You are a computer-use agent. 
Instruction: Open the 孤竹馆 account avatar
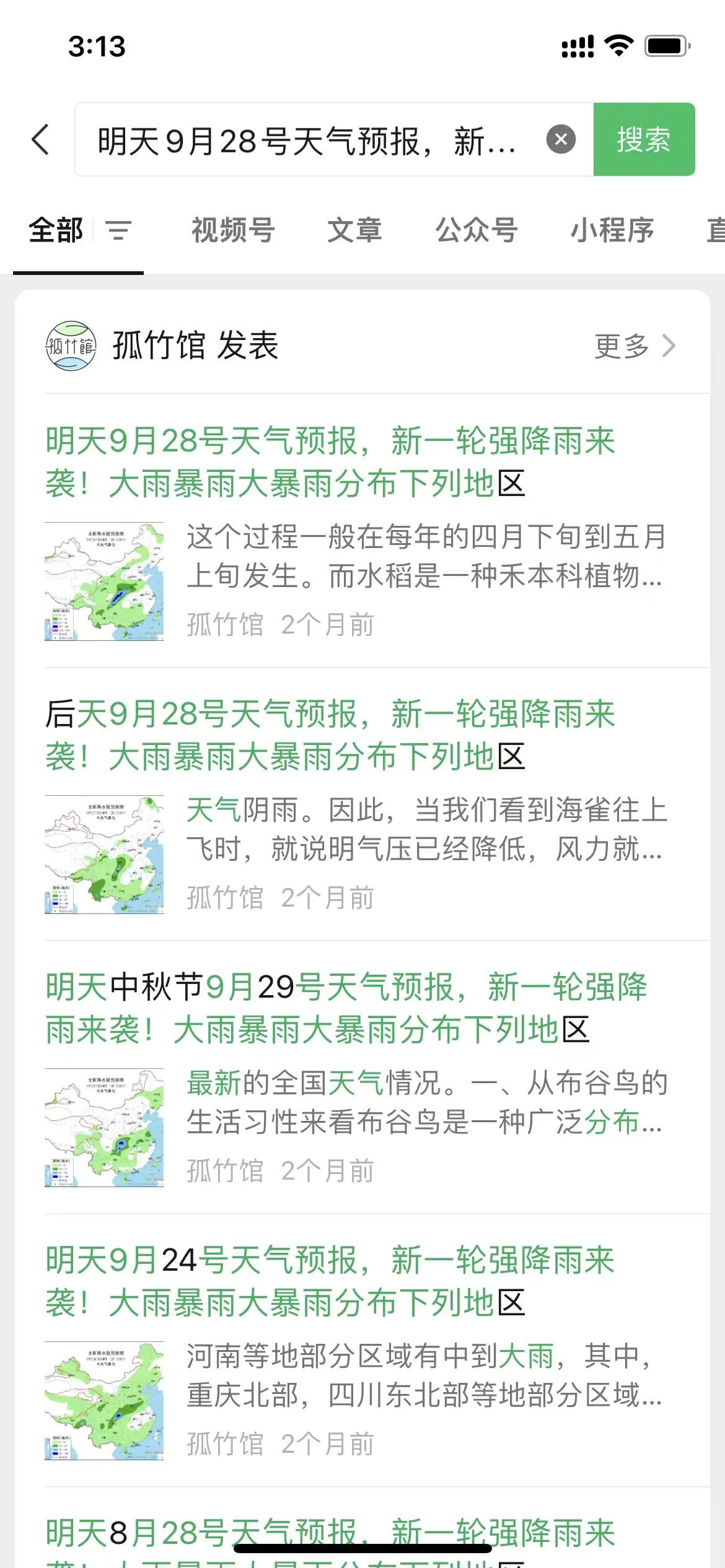(71, 346)
